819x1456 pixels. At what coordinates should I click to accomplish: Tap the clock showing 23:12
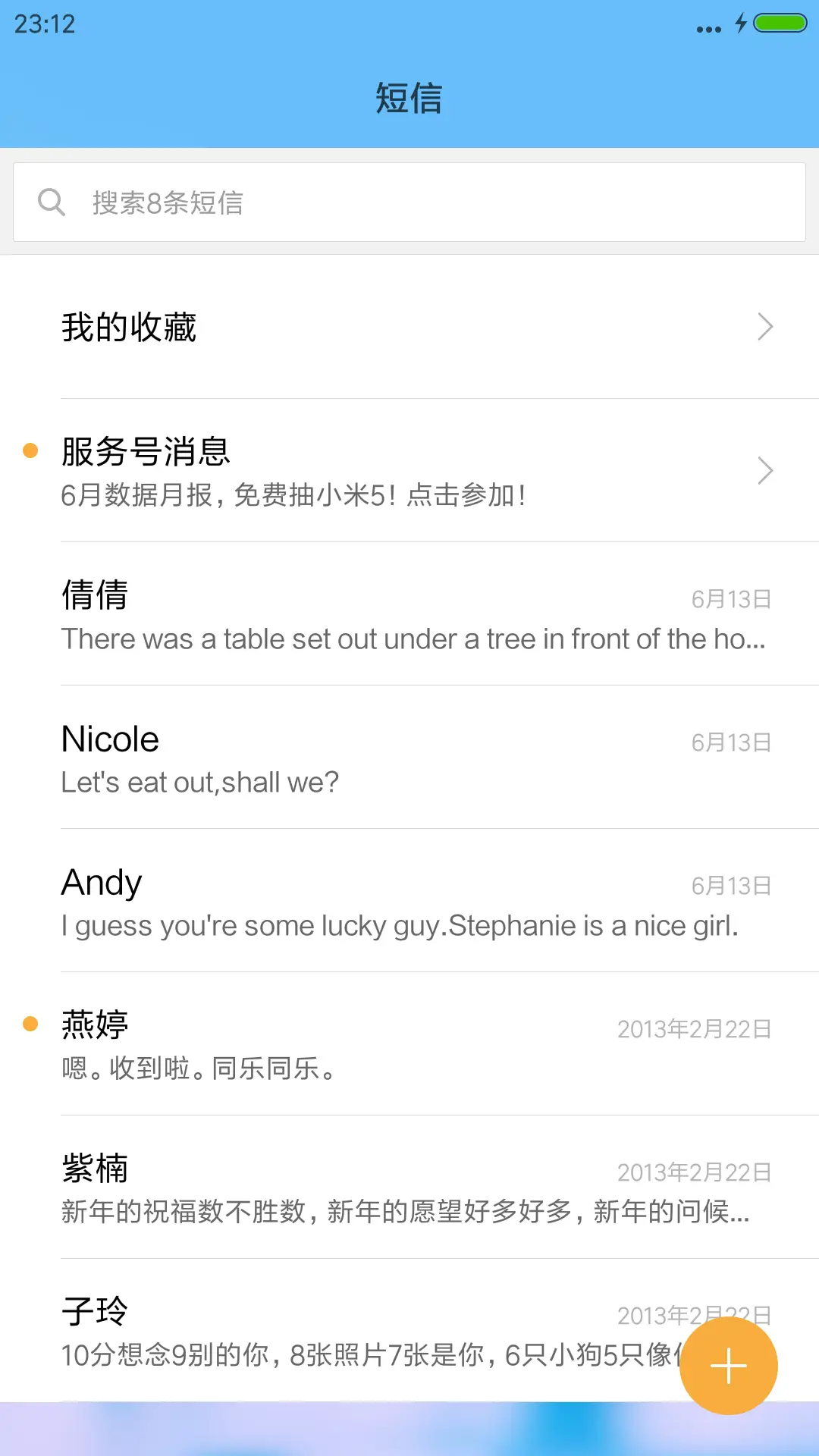42,25
